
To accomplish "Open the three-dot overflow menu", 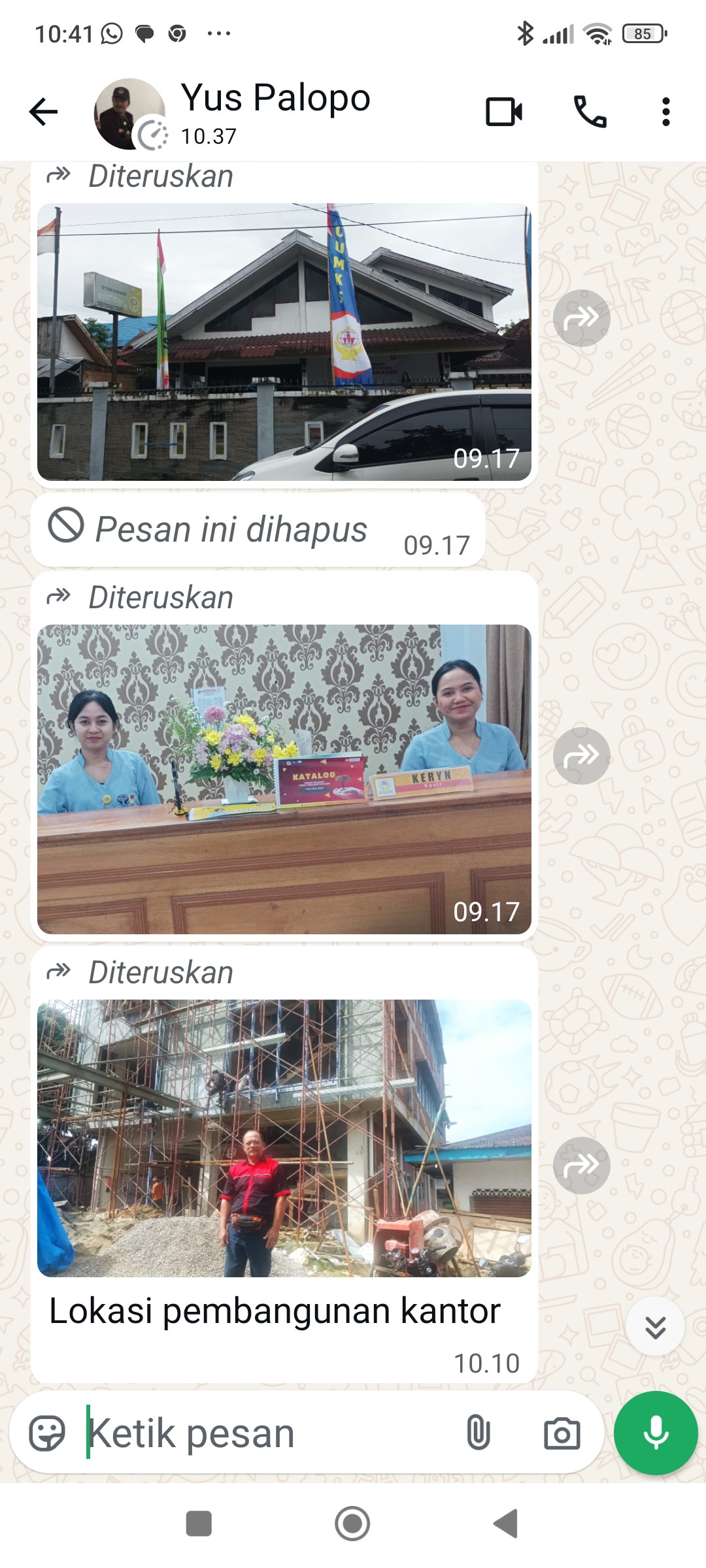I will coord(665,112).
